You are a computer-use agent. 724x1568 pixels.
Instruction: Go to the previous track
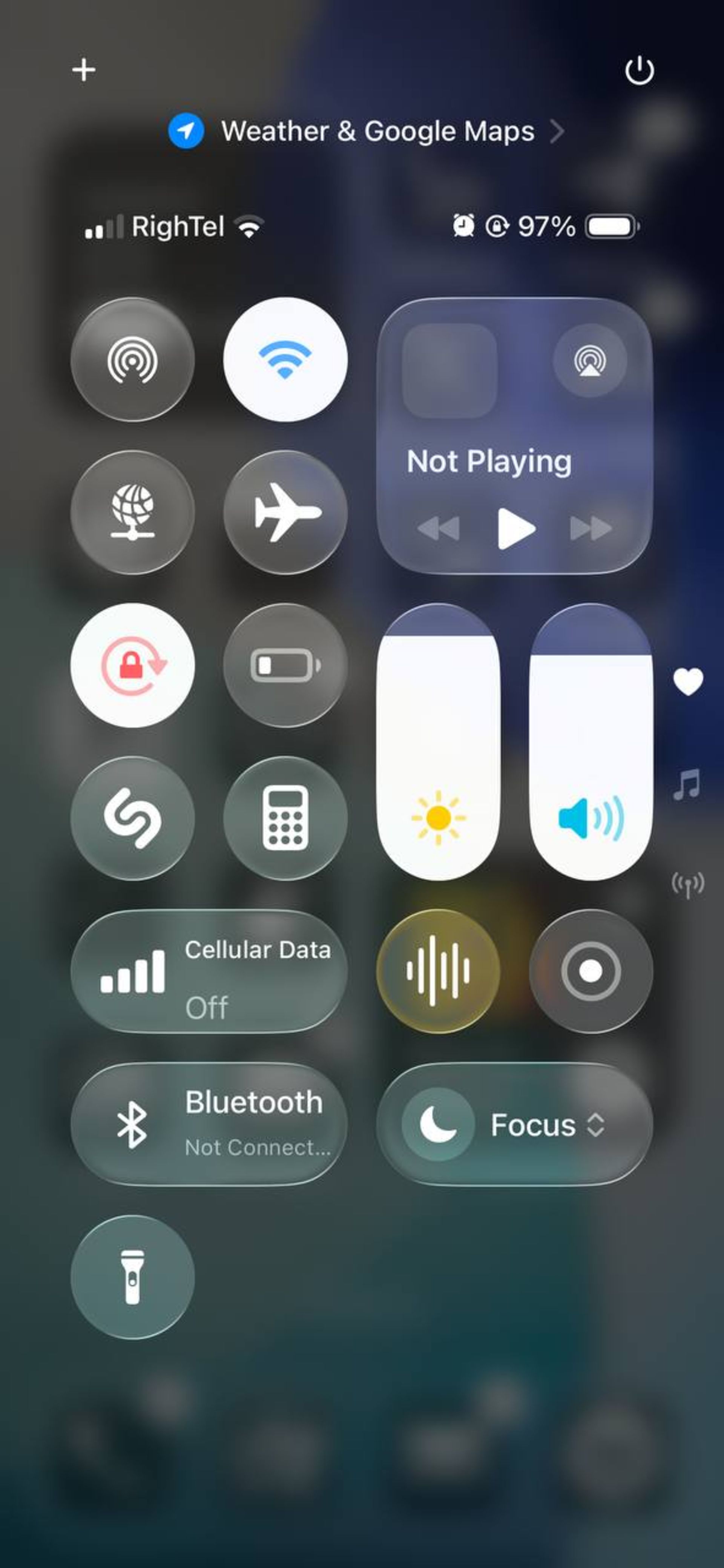pyautogui.click(x=439, y=528)
